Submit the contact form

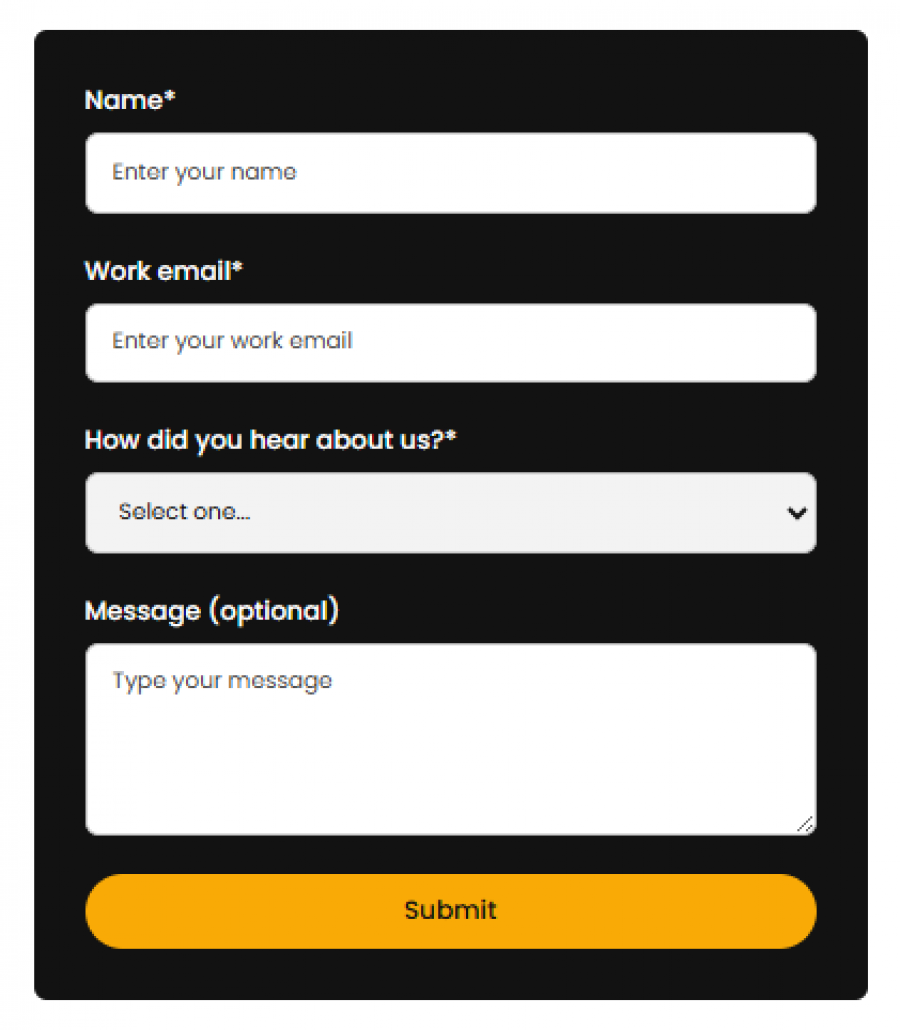pos(450,911)
